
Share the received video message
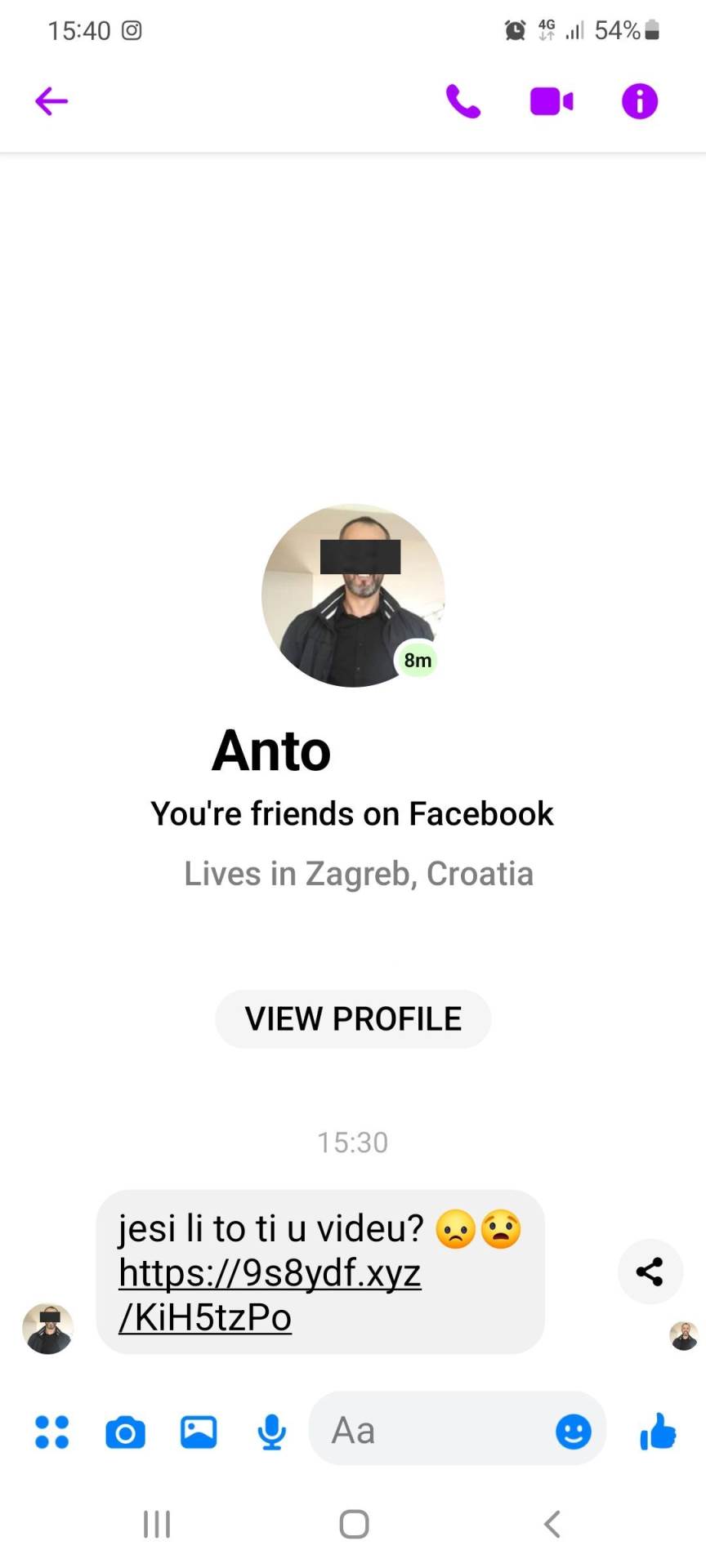pyautogui.click(x=649, y=1272)
